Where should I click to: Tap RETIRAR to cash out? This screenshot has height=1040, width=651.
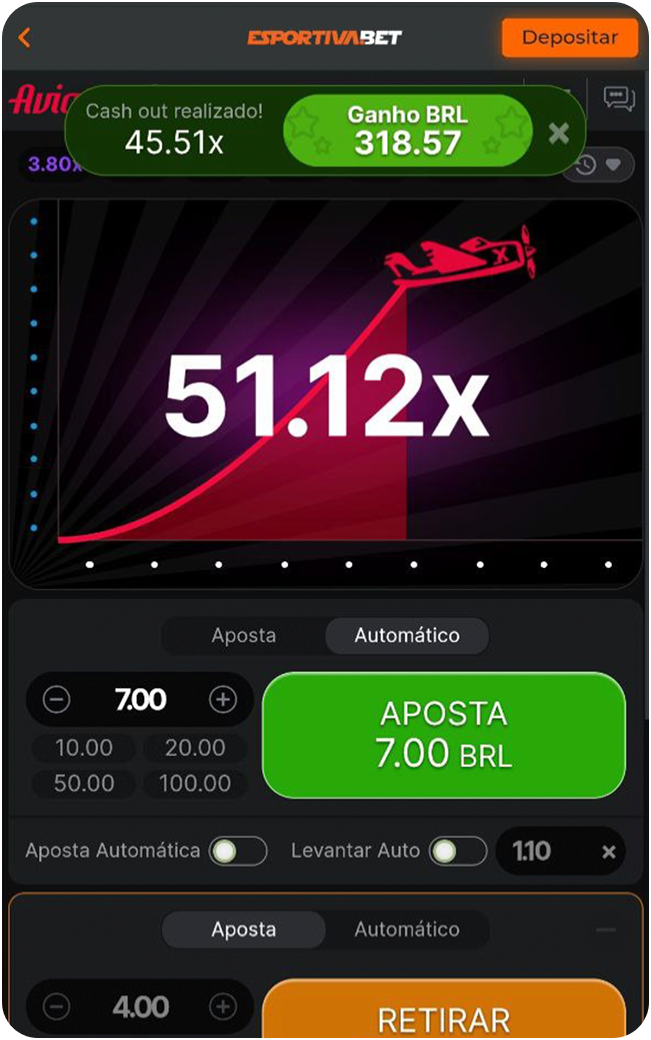pyautogui.click(x=443, y=1015)
